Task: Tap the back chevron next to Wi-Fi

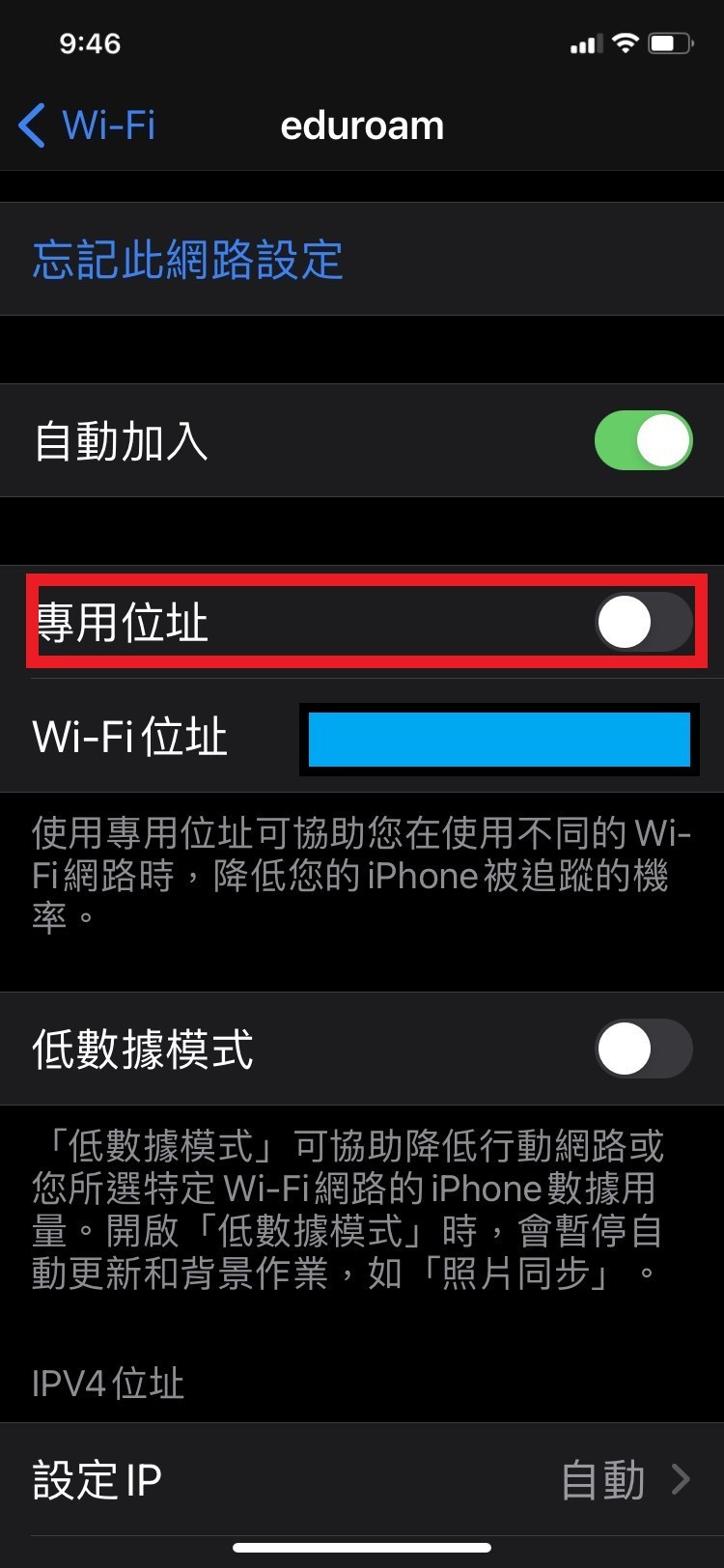Action: pyautogui.click(x=32, y=125)
